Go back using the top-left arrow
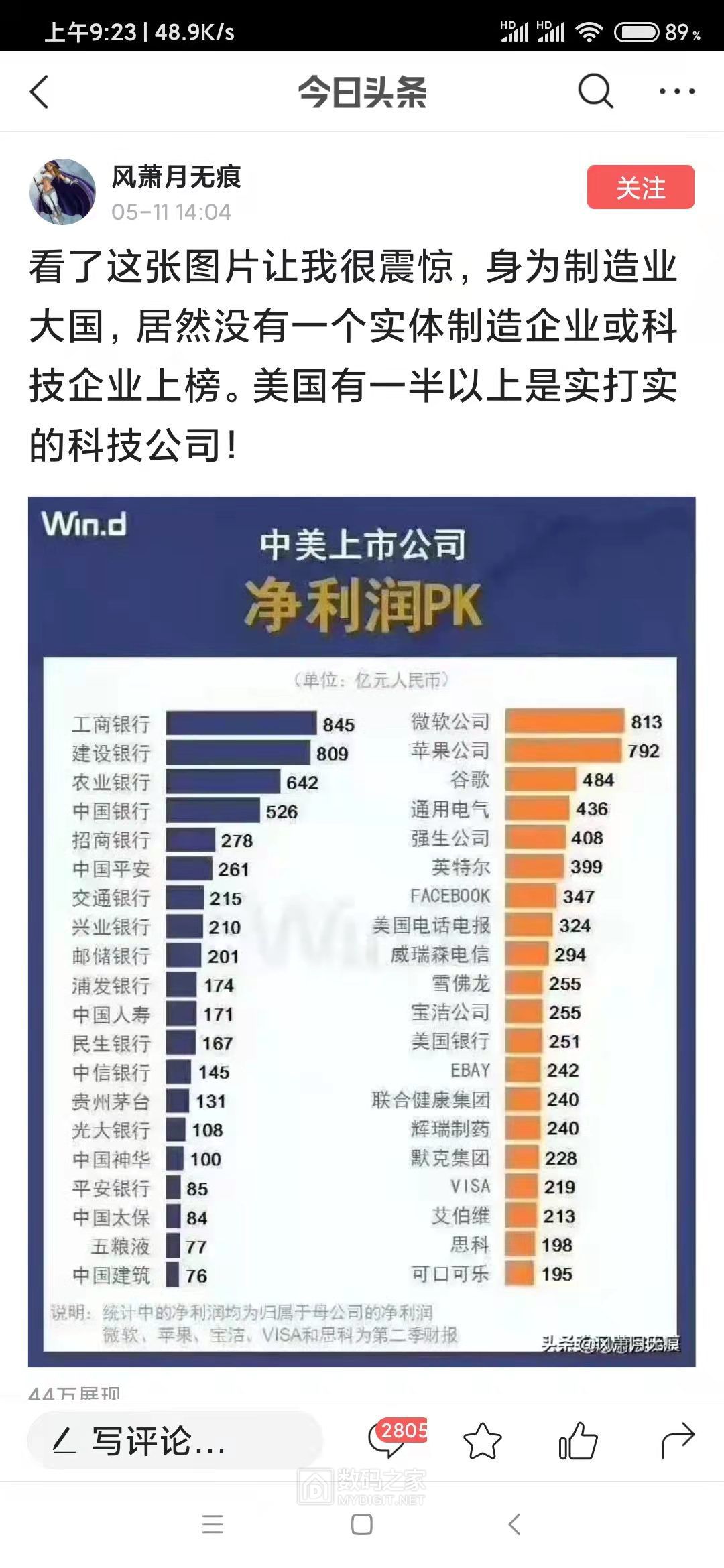 point(39,92)
